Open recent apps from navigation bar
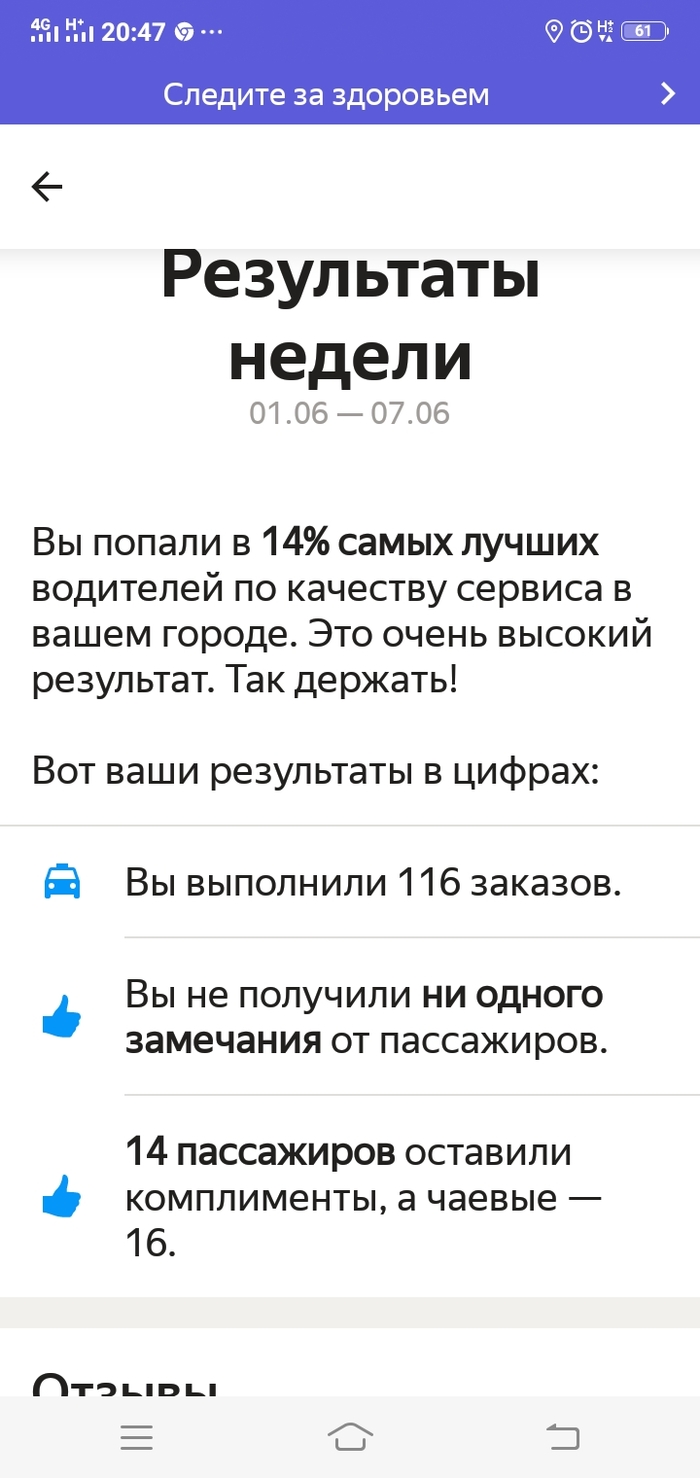700x1478 pixels. click(x=136, y=1437)
